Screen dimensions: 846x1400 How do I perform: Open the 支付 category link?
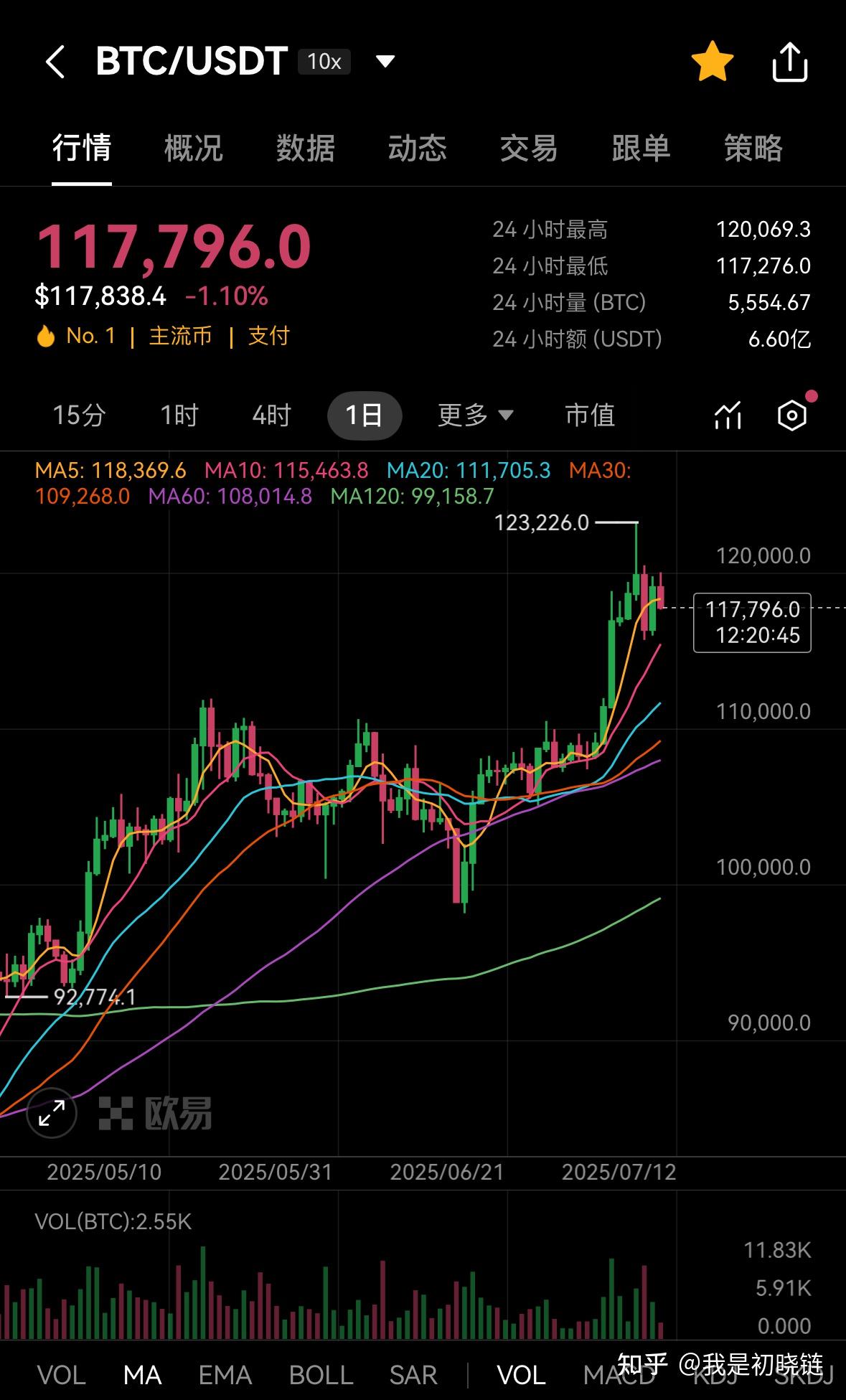(x=268, y=335)
